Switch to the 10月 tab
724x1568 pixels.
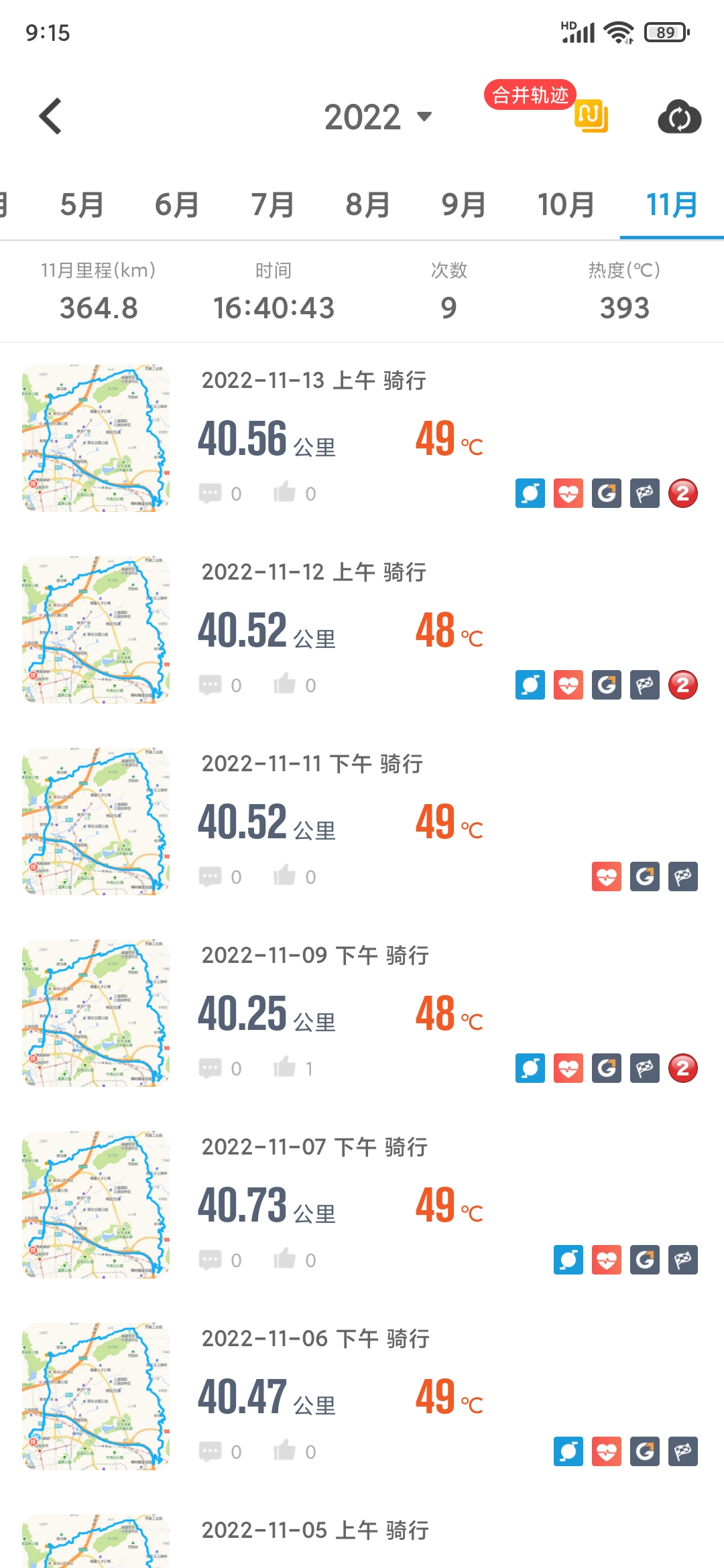(x=566, y=205)
